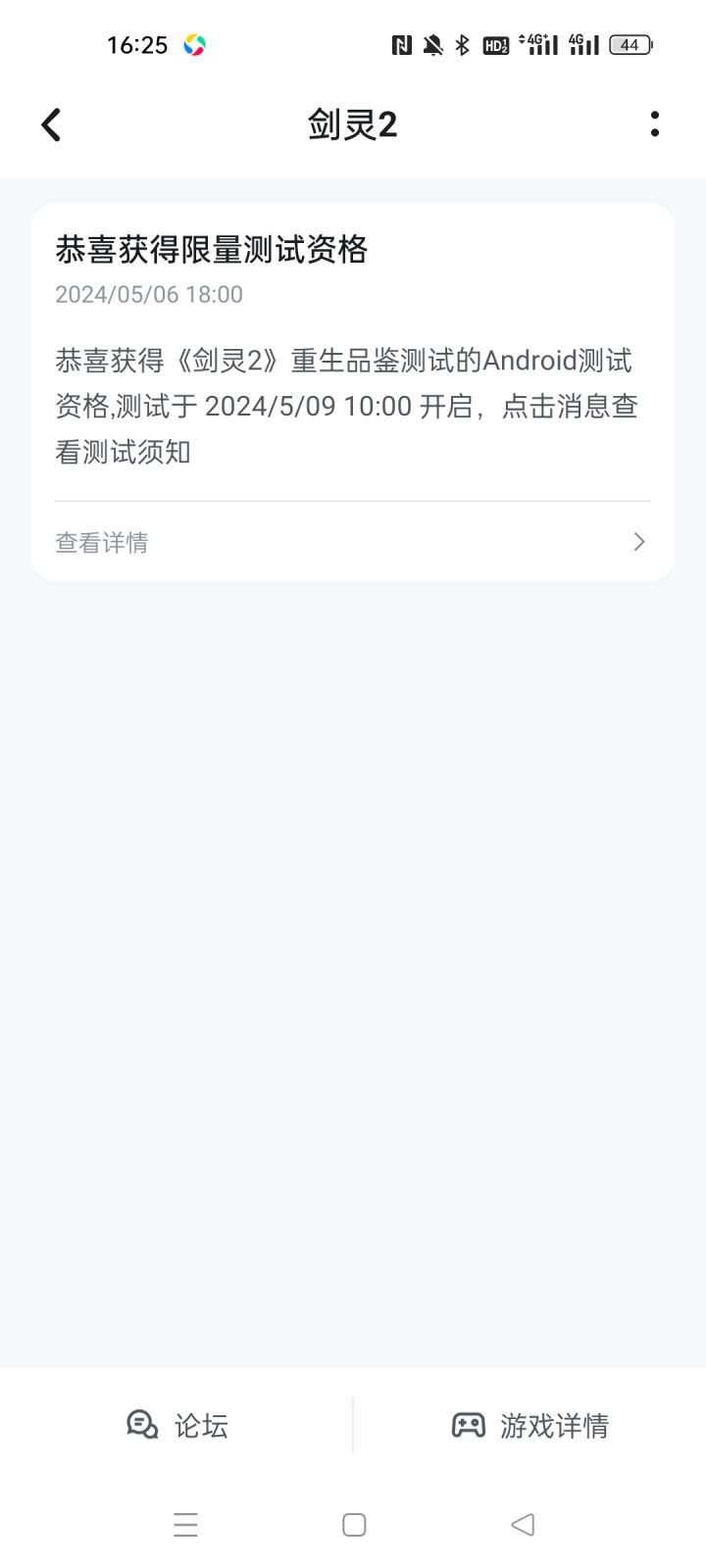Tap the recent apps button
This screenshot has width=706, height=1568.
[x=184, y=1525]
